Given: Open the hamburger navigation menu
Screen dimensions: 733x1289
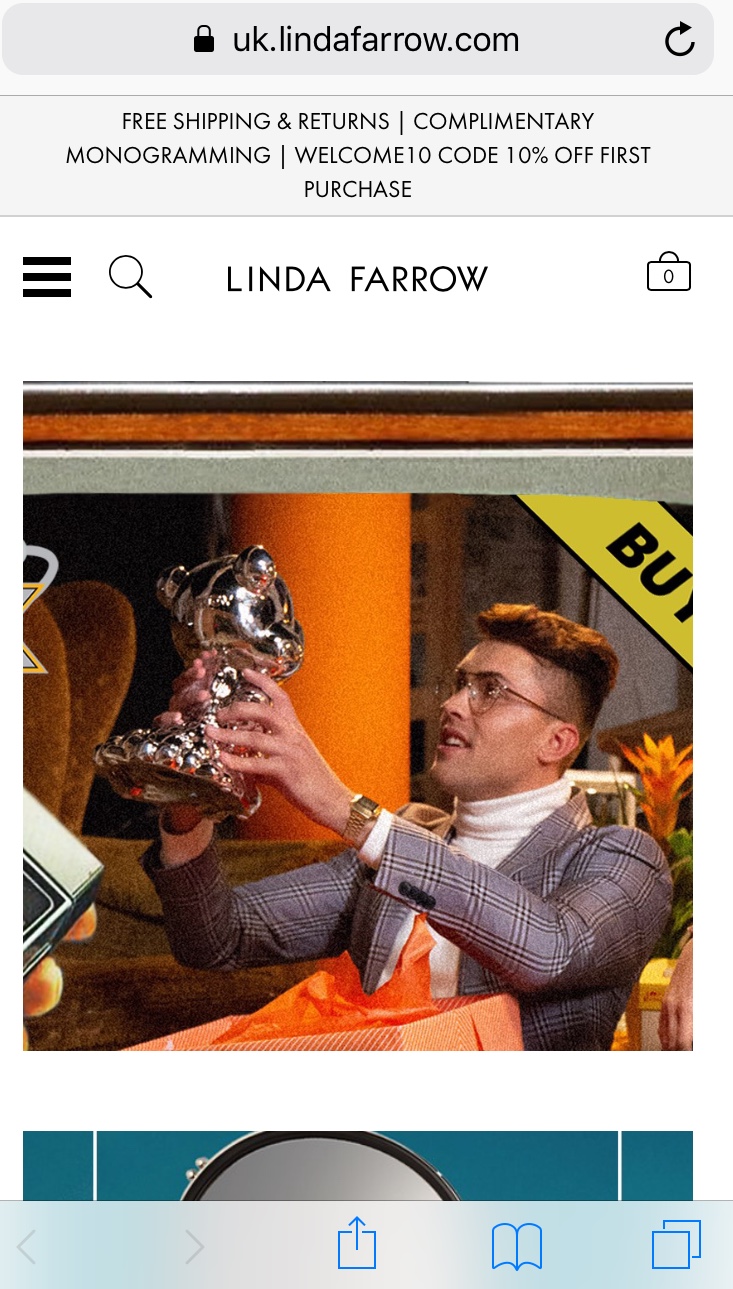Looking at the screenshot, I should point(47,277).
